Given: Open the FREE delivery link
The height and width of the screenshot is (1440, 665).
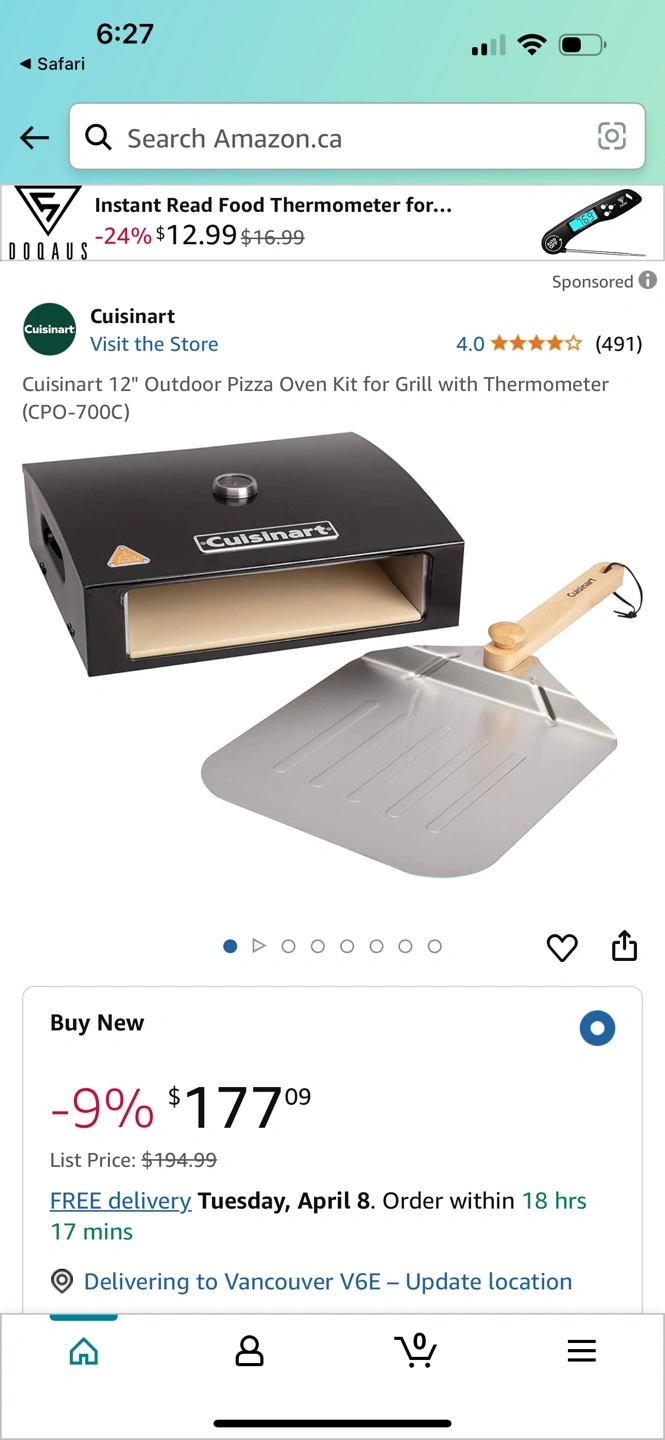Looking at the screenshot, I should [x=120, y=1200].
